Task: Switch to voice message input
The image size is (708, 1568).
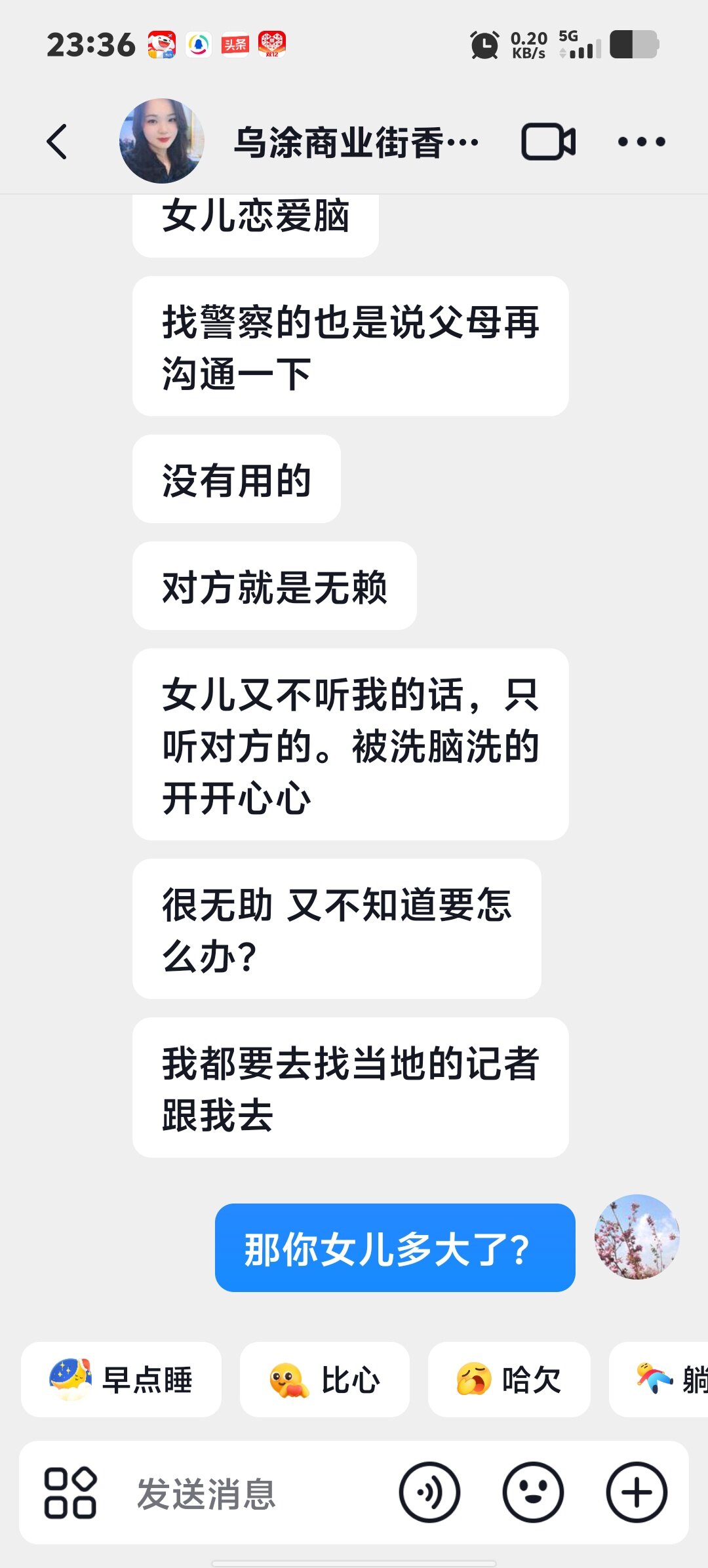Action: [429, 1493]
